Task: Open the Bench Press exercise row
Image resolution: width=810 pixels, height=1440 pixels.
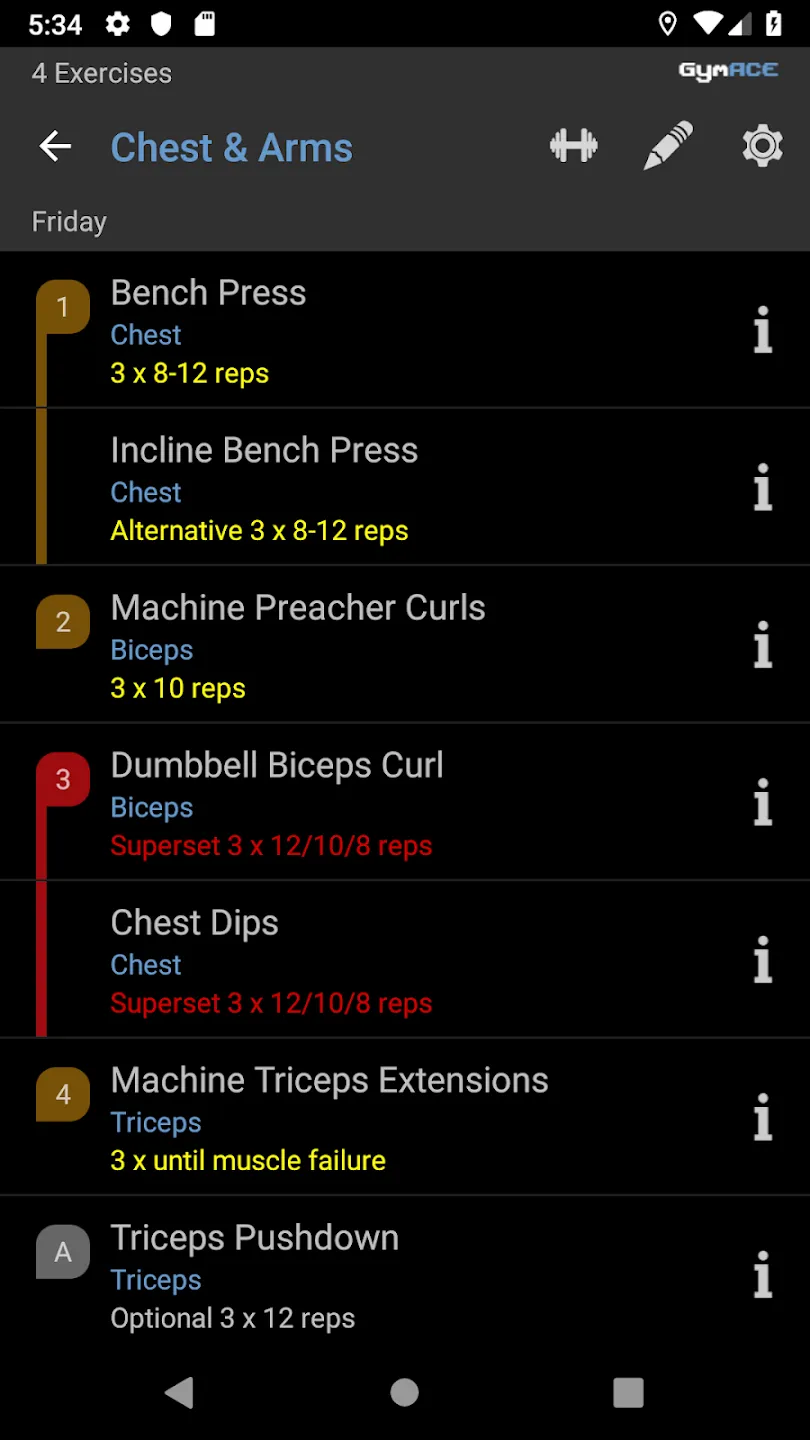Action: pos(405,329)
